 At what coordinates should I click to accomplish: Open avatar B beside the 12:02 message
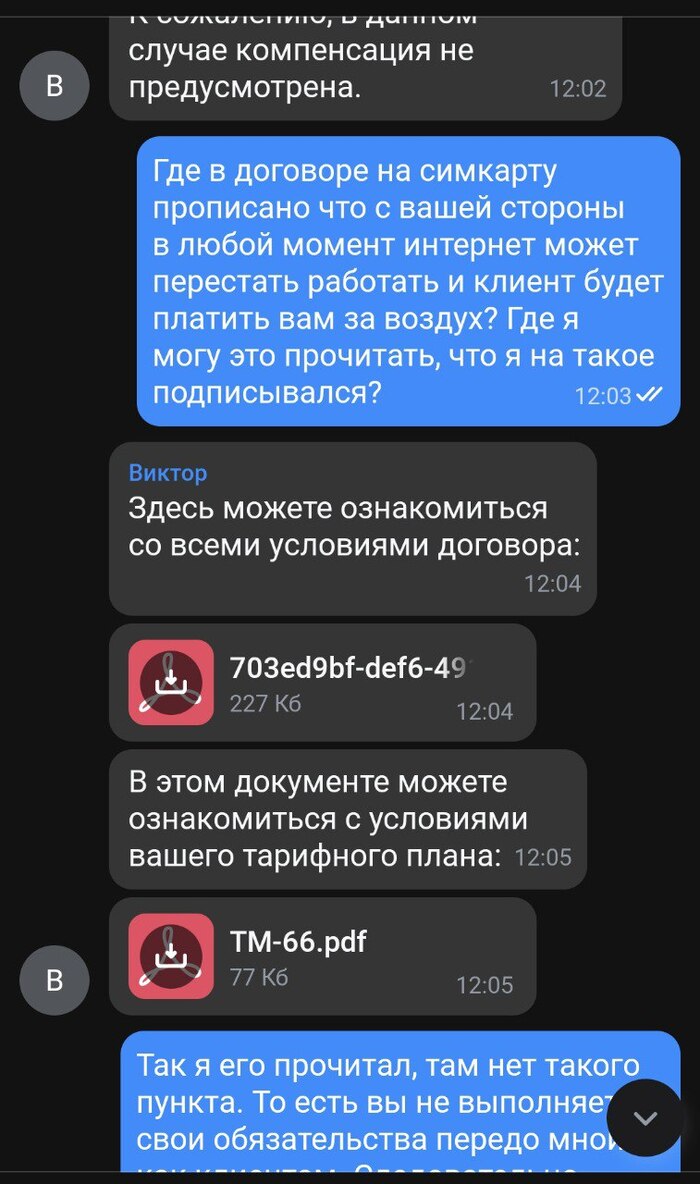[x=55, y=86]
